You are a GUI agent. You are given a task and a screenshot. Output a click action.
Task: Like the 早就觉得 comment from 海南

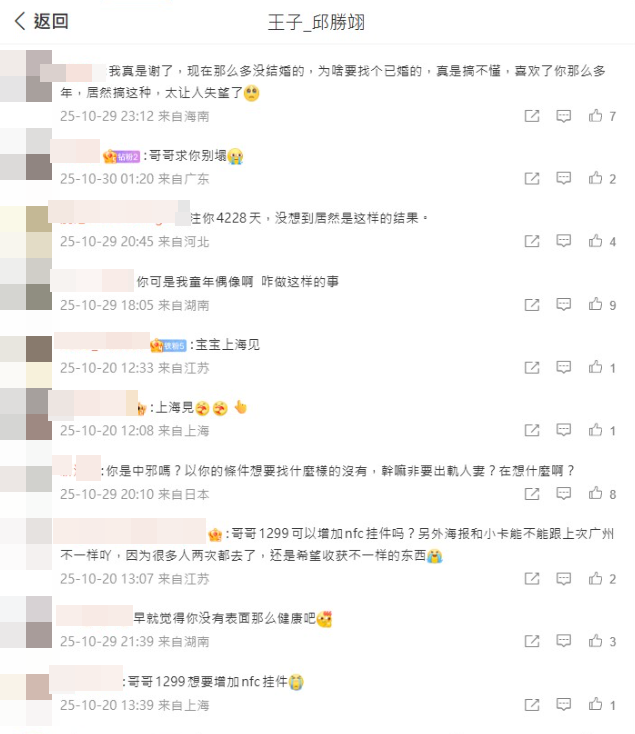pos(597,641)
